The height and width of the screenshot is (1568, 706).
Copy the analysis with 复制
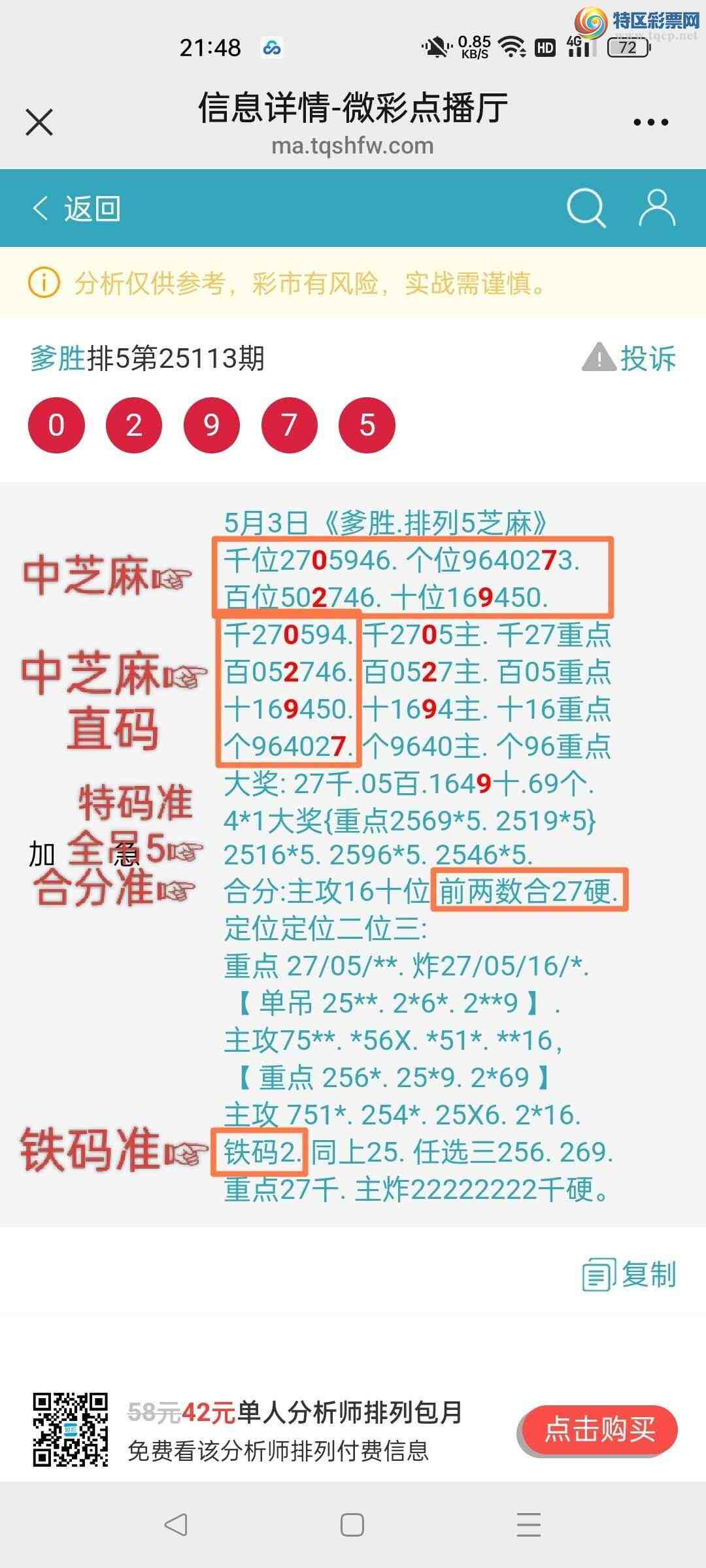tap(630, 1275)
